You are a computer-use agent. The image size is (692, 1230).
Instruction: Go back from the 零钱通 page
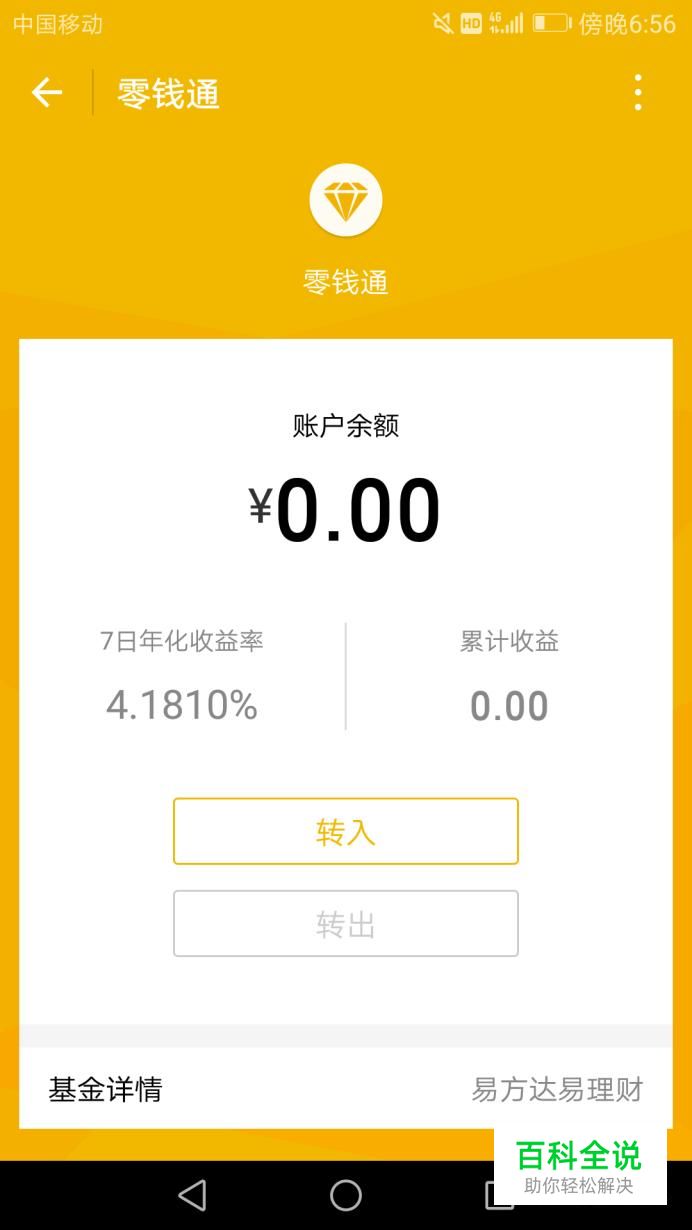point(47,93)
